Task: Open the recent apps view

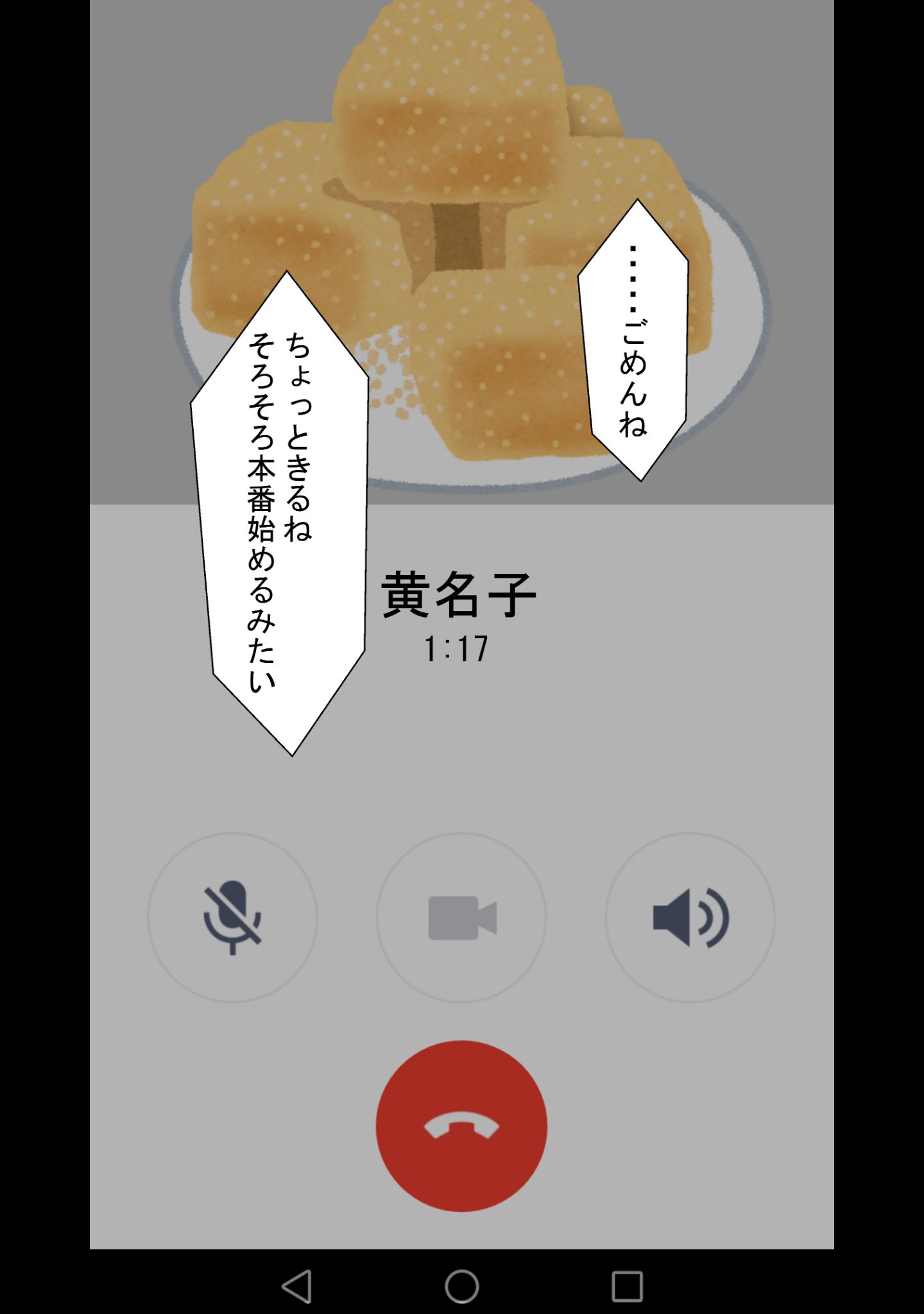Action: pos(627,1286)
